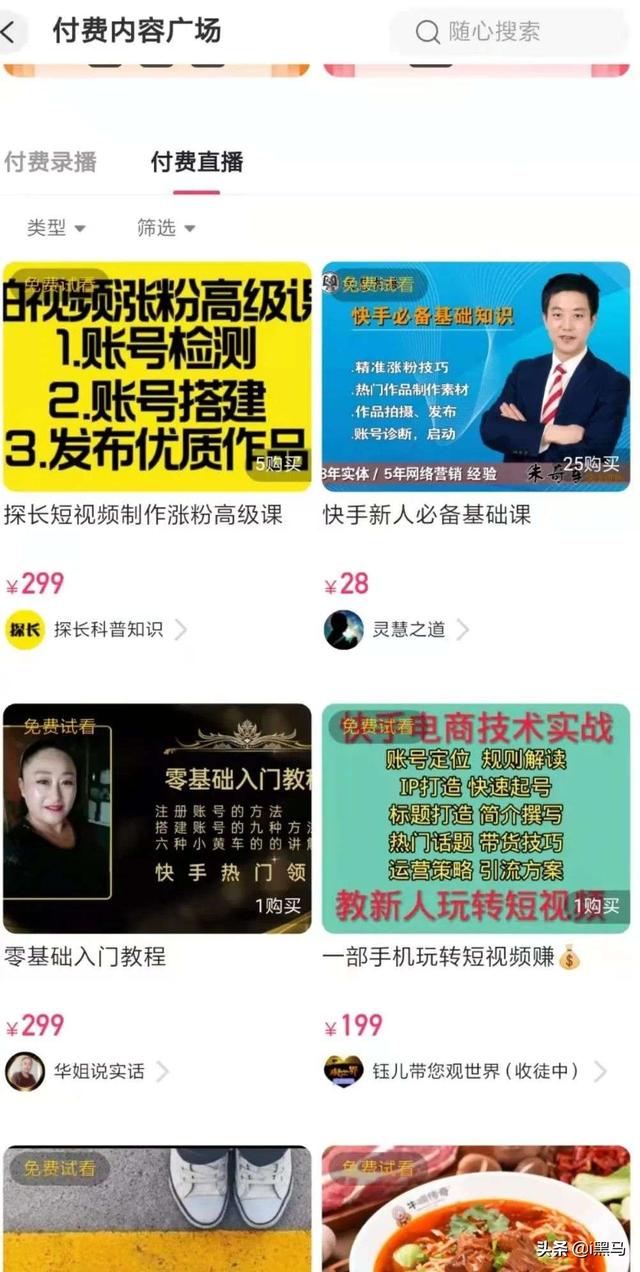Visit the 探长科普知识 author profile
This screenshot has height=1272, width=640.
(97, 630)
